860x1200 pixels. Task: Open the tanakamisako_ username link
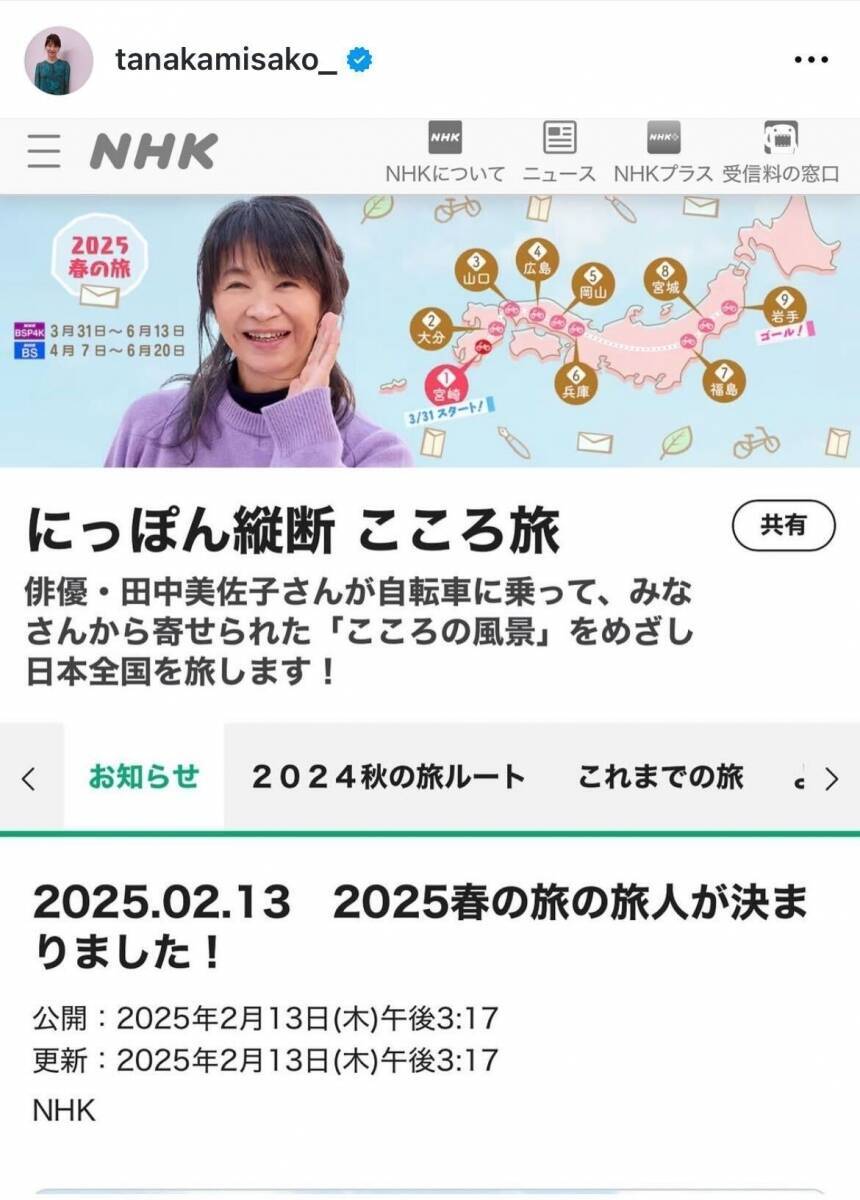coord(225,61)
